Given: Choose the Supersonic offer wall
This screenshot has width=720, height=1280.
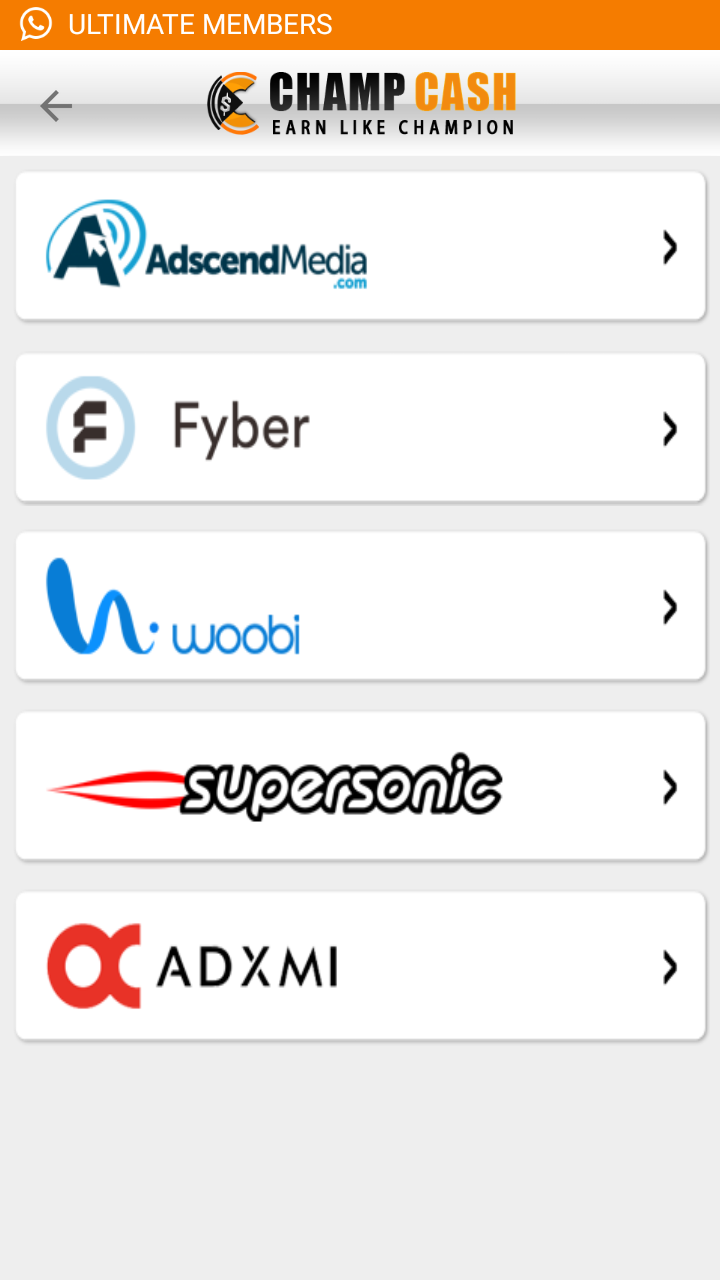Looking at the screenshot, I should [360, 786].
